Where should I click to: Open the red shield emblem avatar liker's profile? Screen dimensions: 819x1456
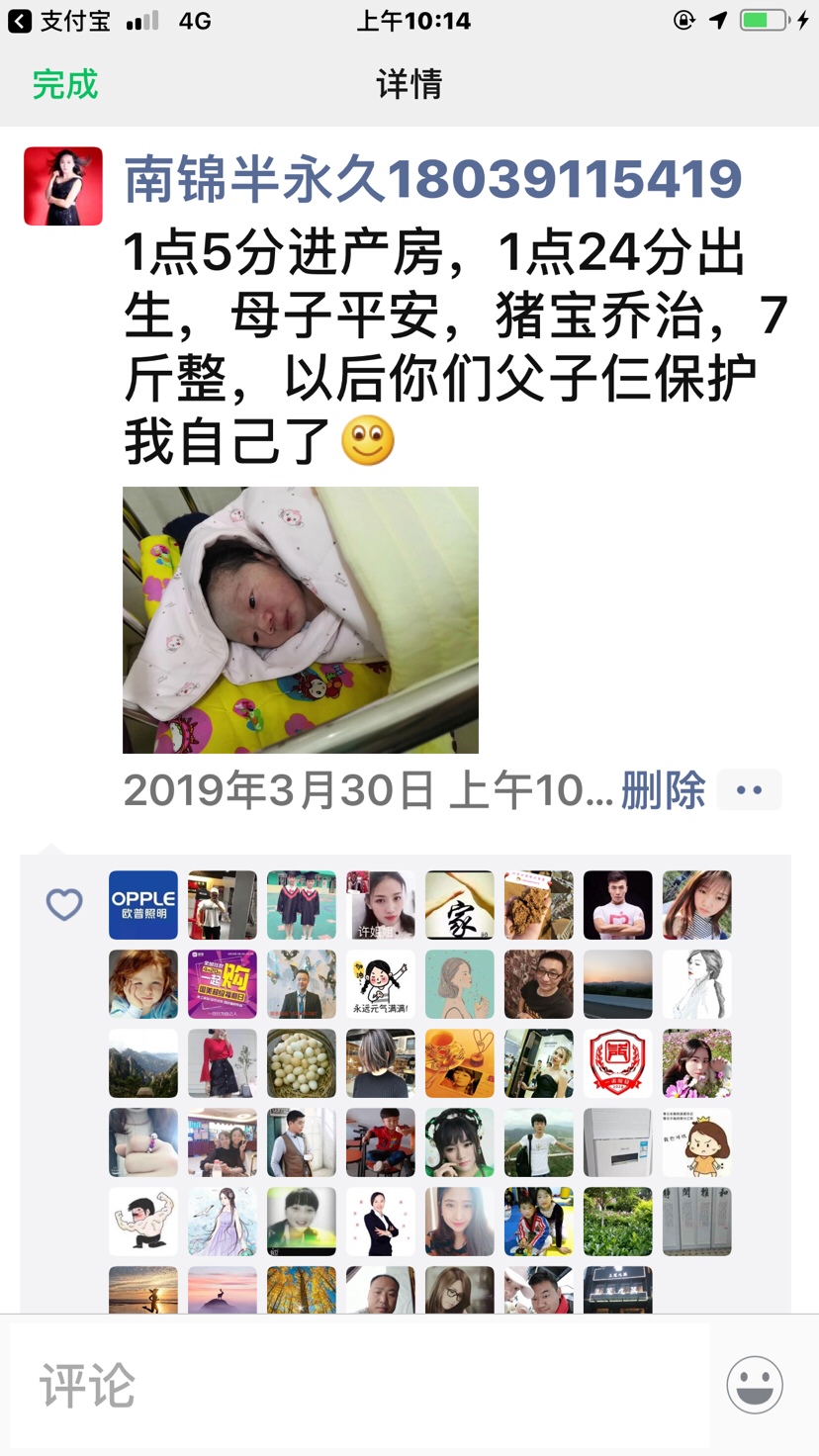(618, 1063)
